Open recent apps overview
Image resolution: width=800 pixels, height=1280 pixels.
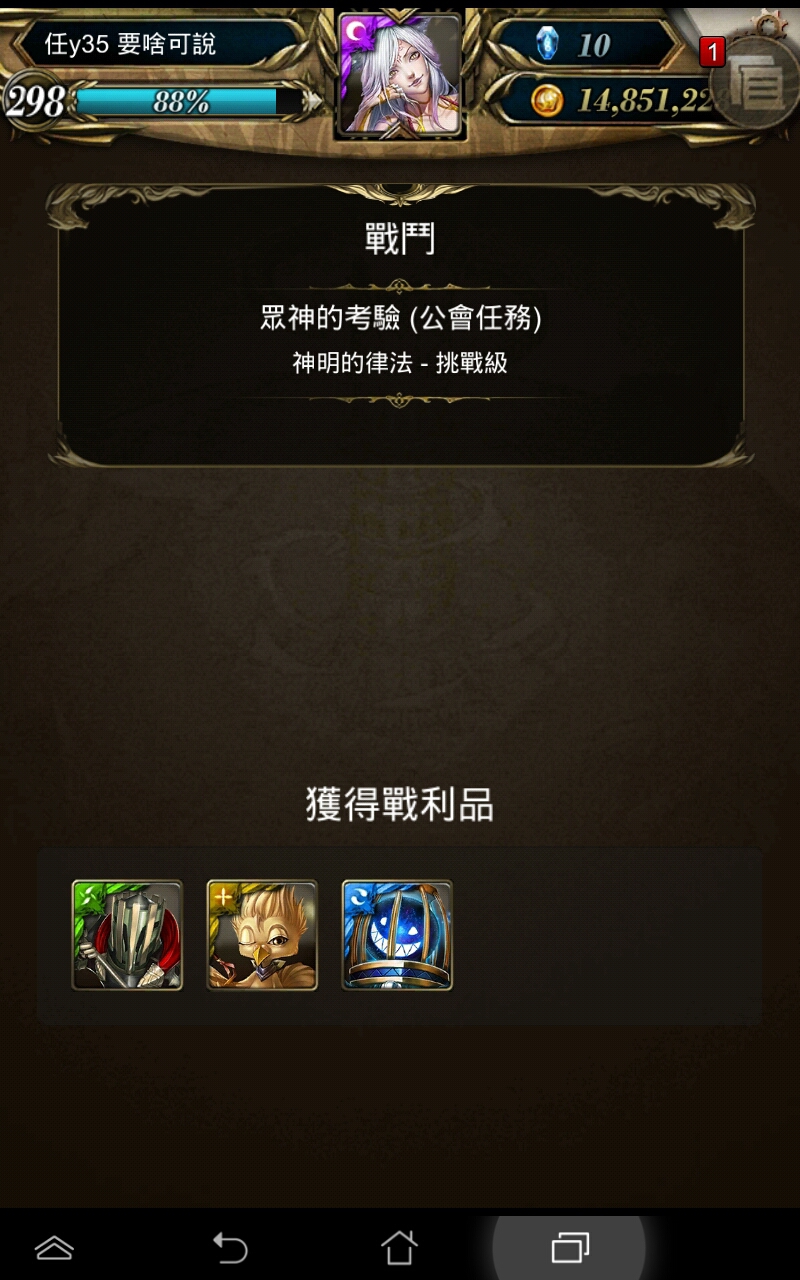coord(569,1247)
